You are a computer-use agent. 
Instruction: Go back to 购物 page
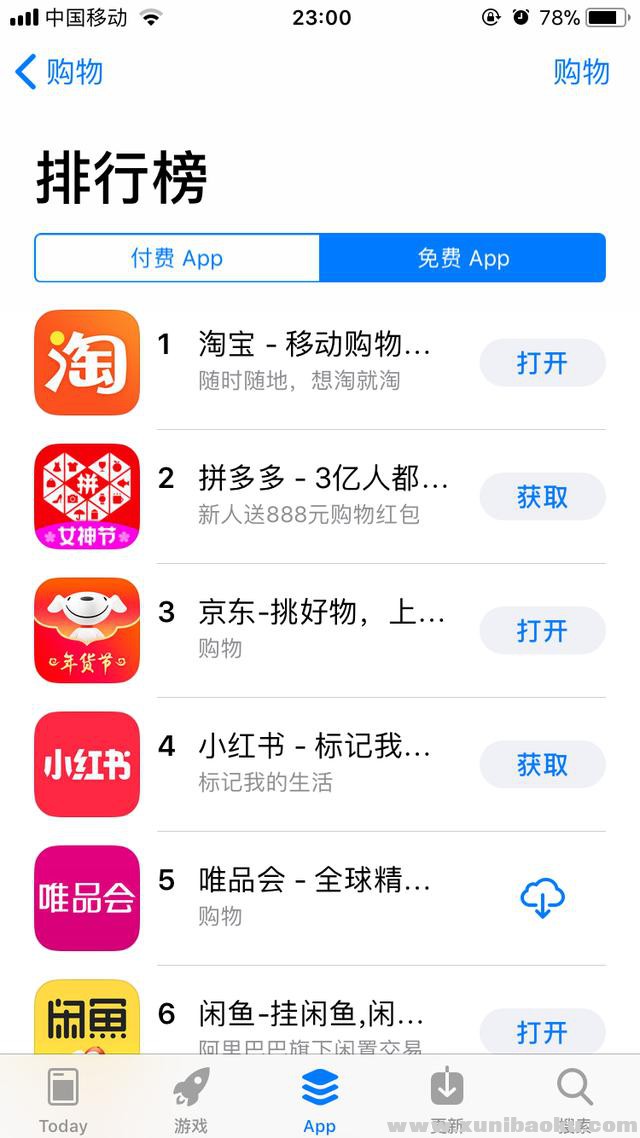point(60,72)
